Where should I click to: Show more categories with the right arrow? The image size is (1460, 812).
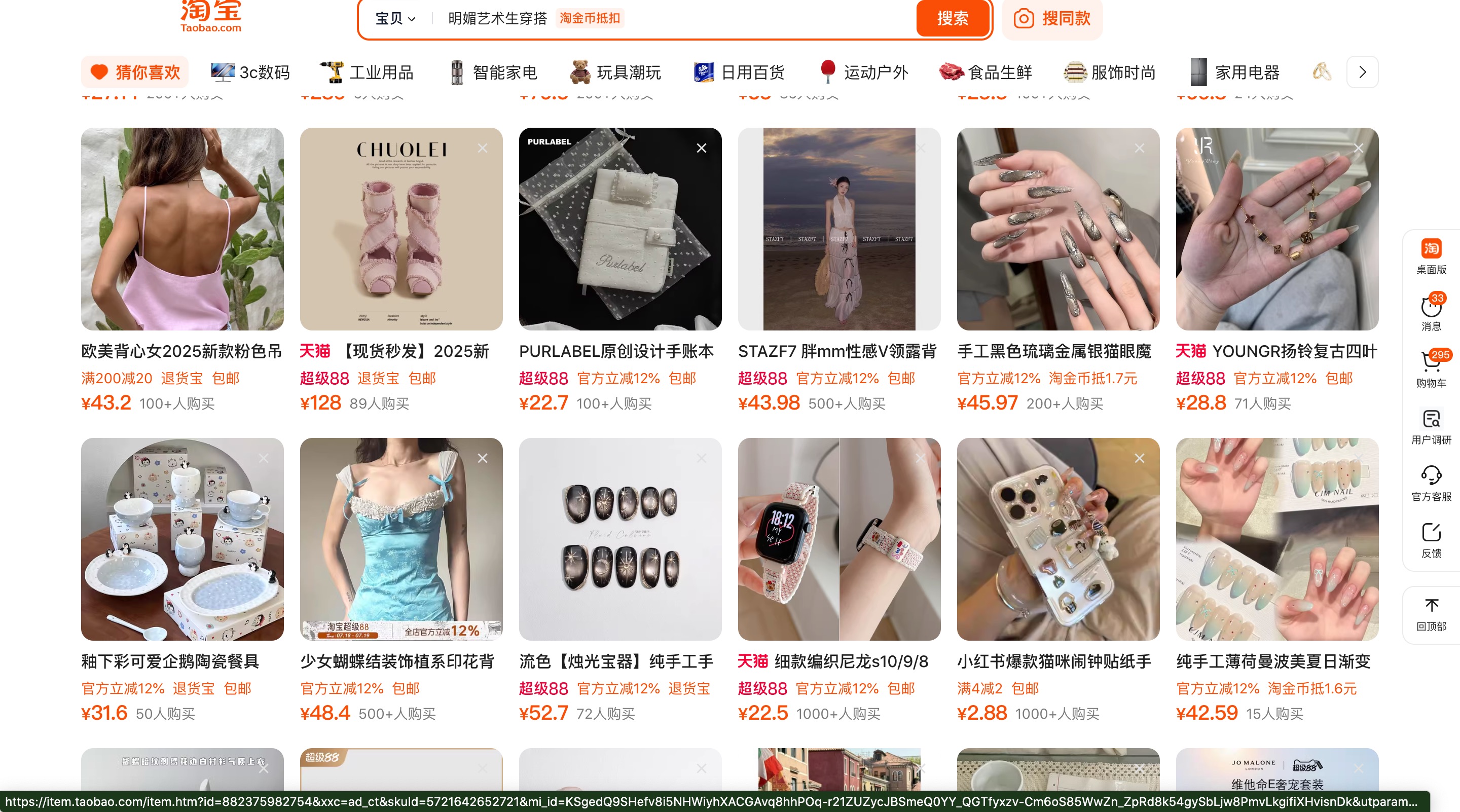click(1363, 72)
